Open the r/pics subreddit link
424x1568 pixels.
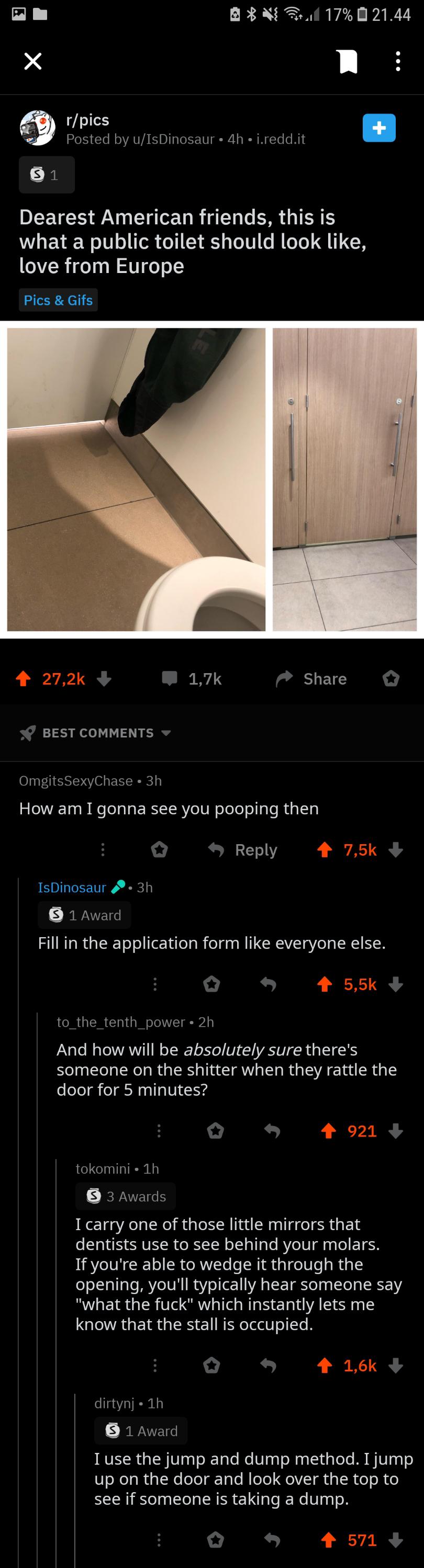(x=87, y=120)
